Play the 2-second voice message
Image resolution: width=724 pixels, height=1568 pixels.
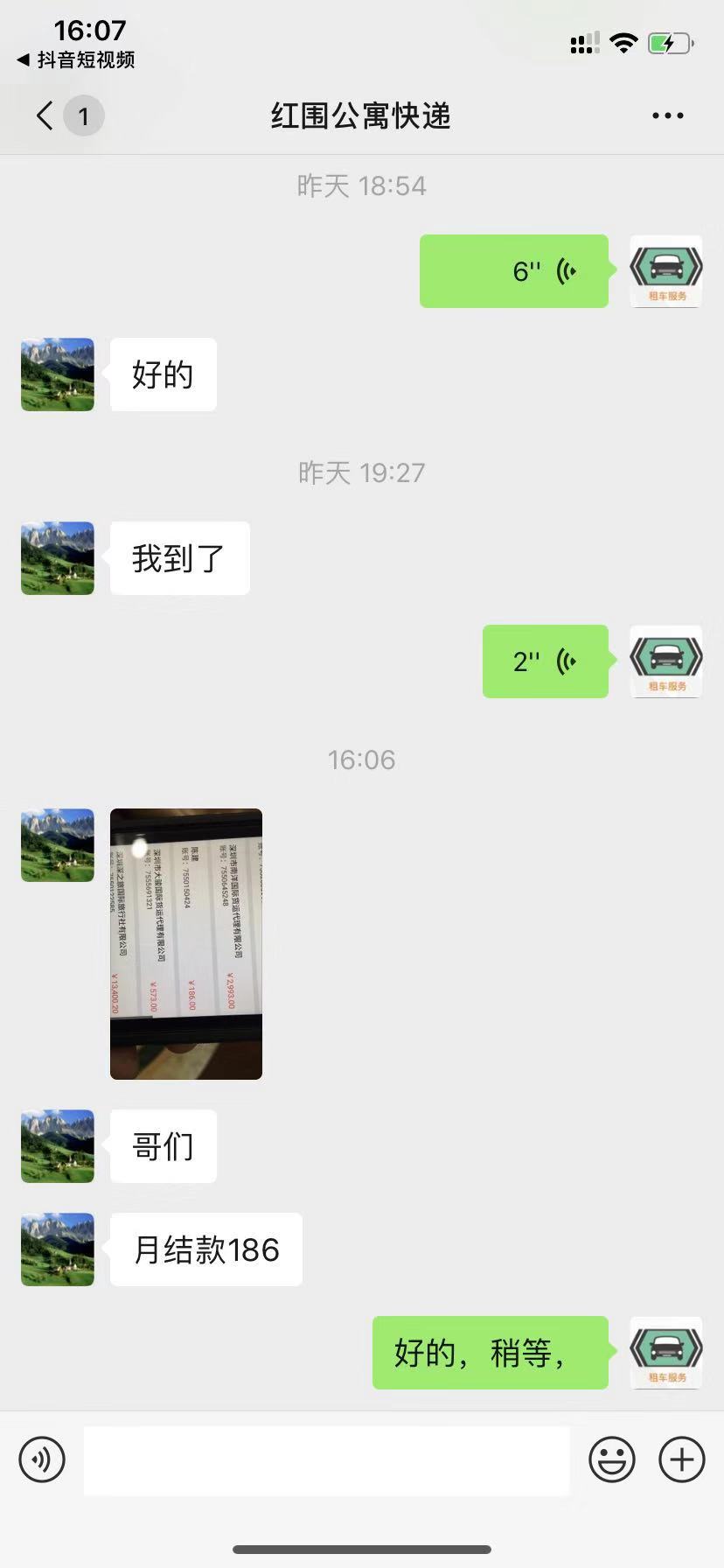tap(545, 661)
